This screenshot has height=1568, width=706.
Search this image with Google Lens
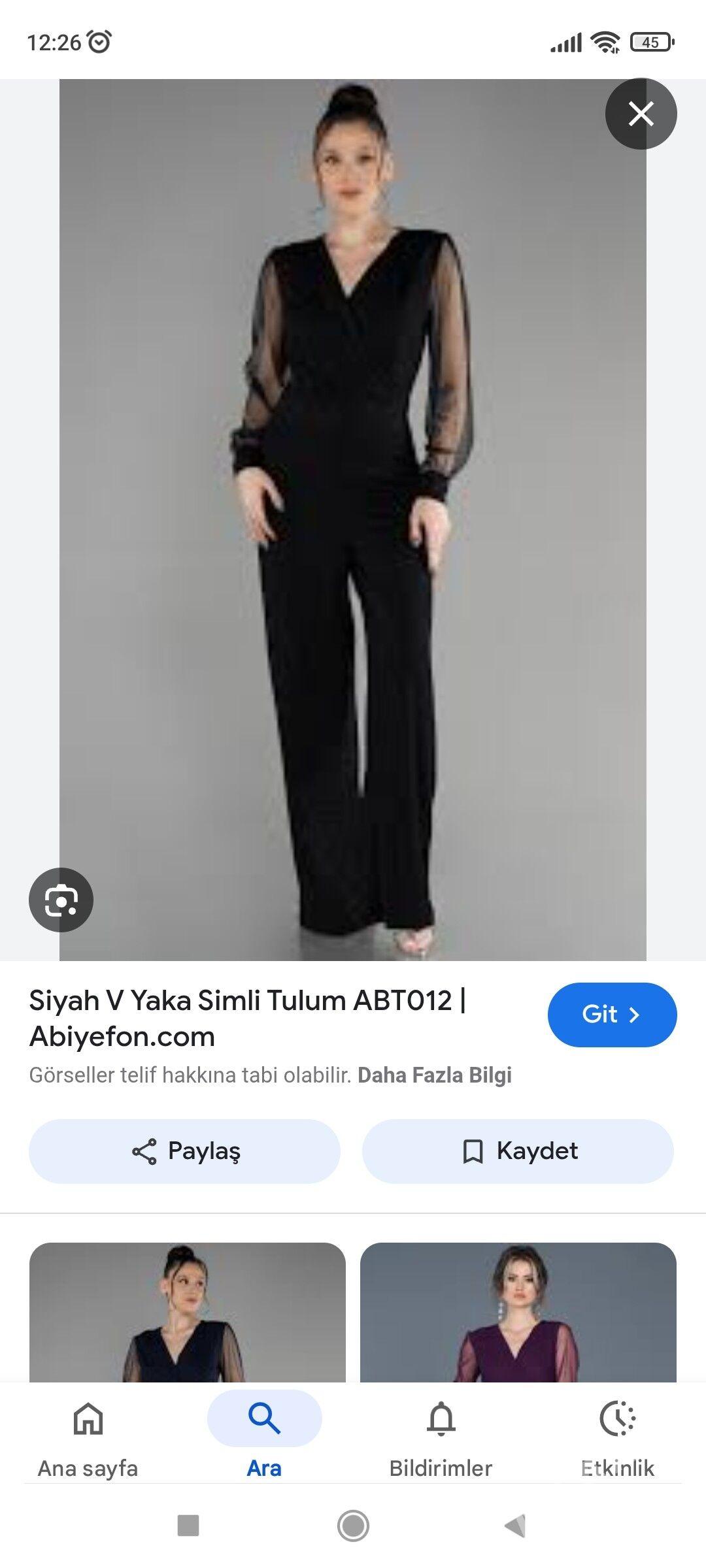click(61, 900)
